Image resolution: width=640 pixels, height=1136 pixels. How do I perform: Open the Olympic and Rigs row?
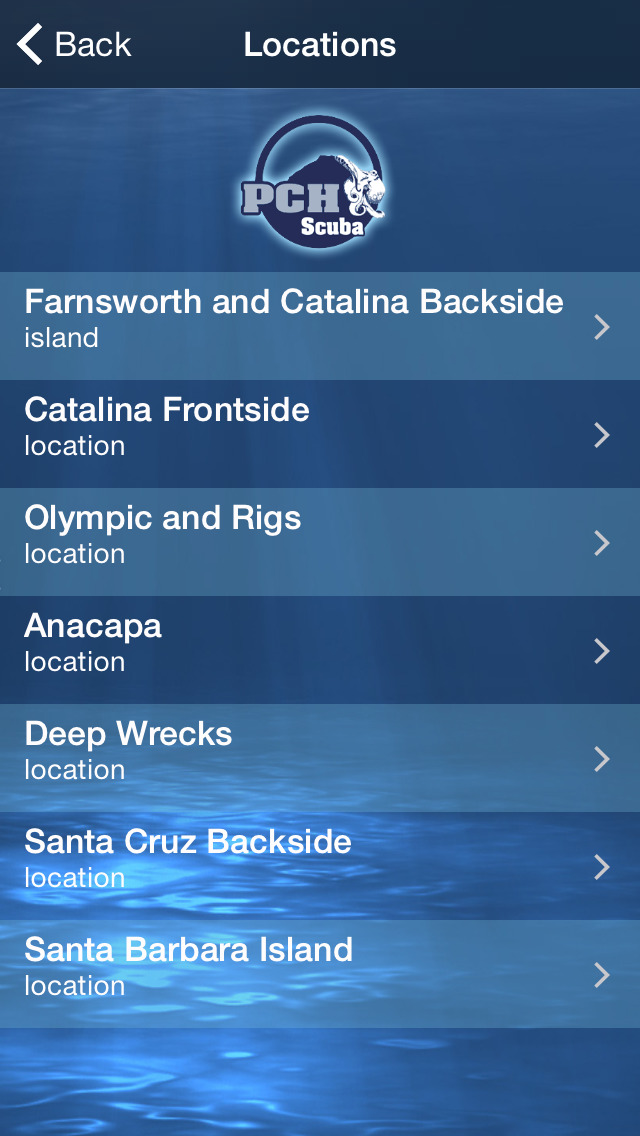coord(320,542)
